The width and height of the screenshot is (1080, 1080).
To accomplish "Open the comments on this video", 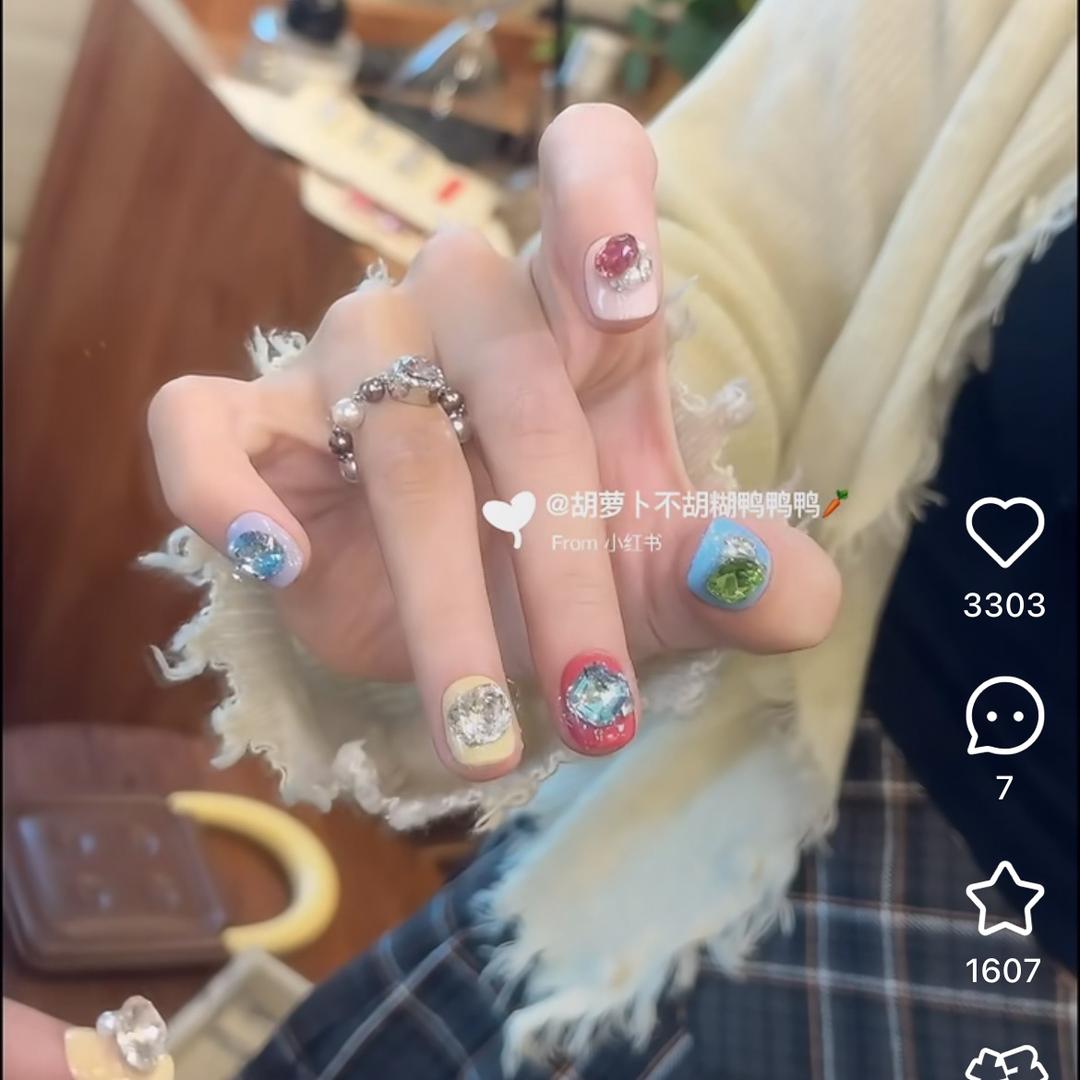I will (1004, 716).
